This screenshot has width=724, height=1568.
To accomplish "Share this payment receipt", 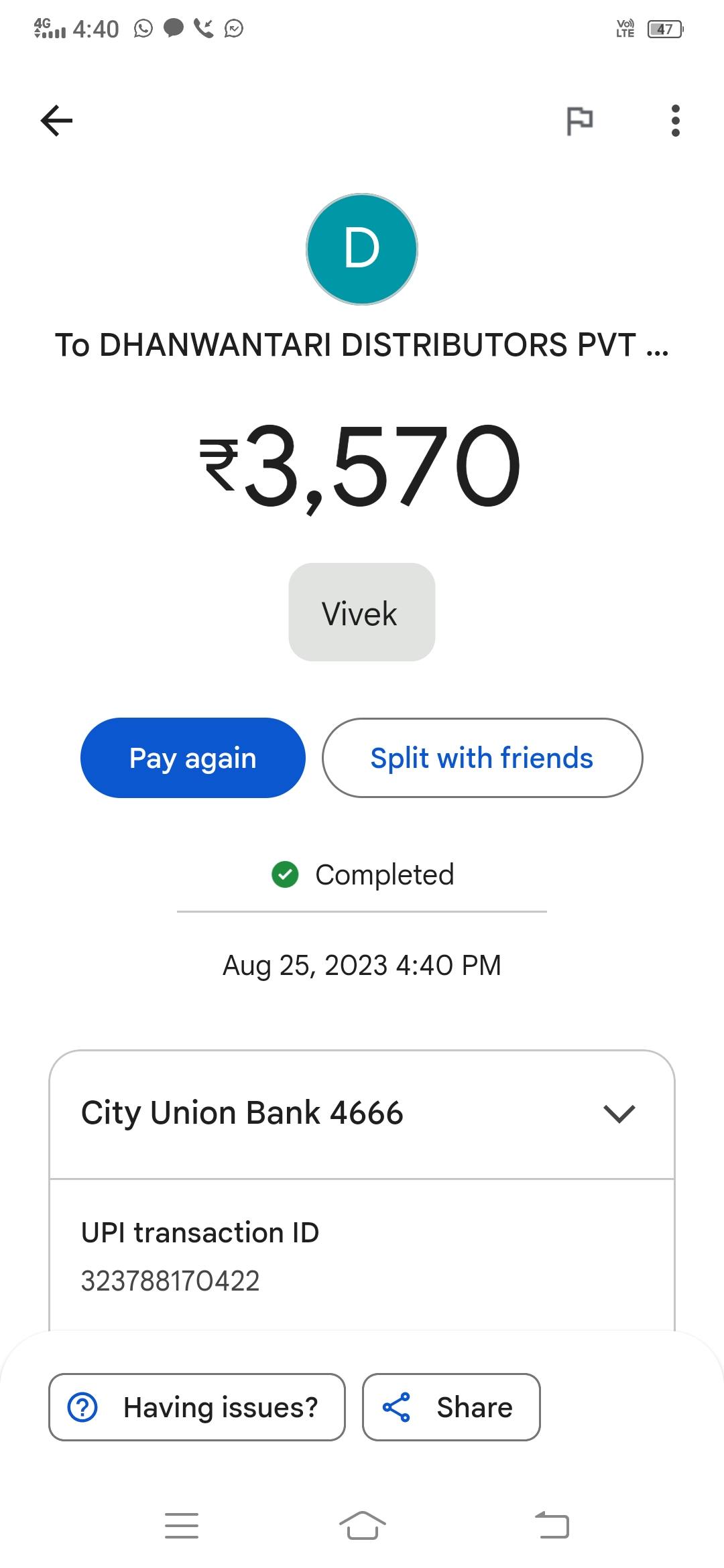I will (451, 1407).
